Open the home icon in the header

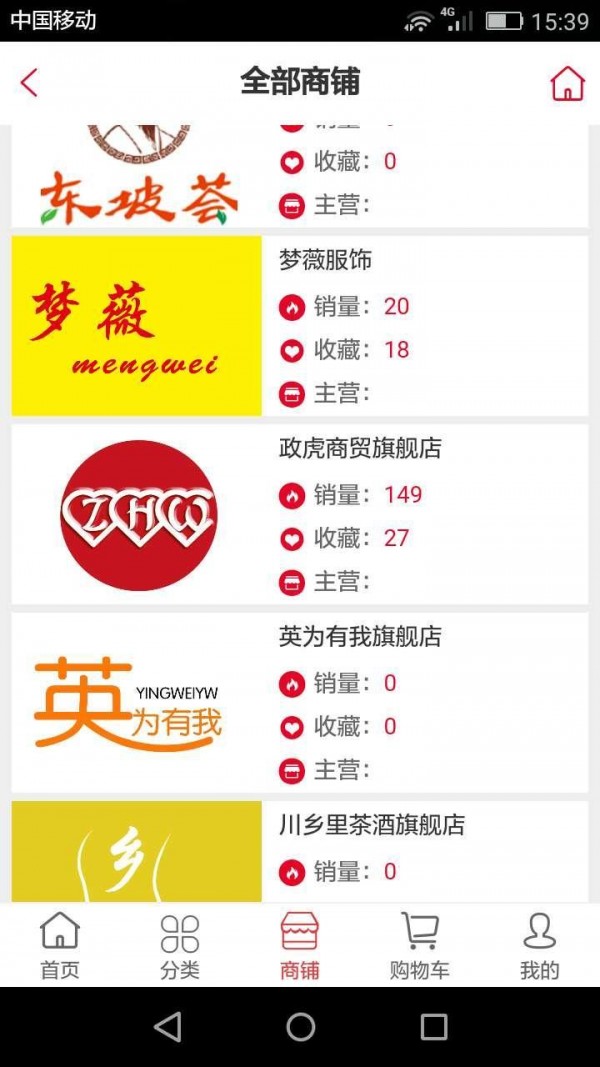(x=567, y=84)
